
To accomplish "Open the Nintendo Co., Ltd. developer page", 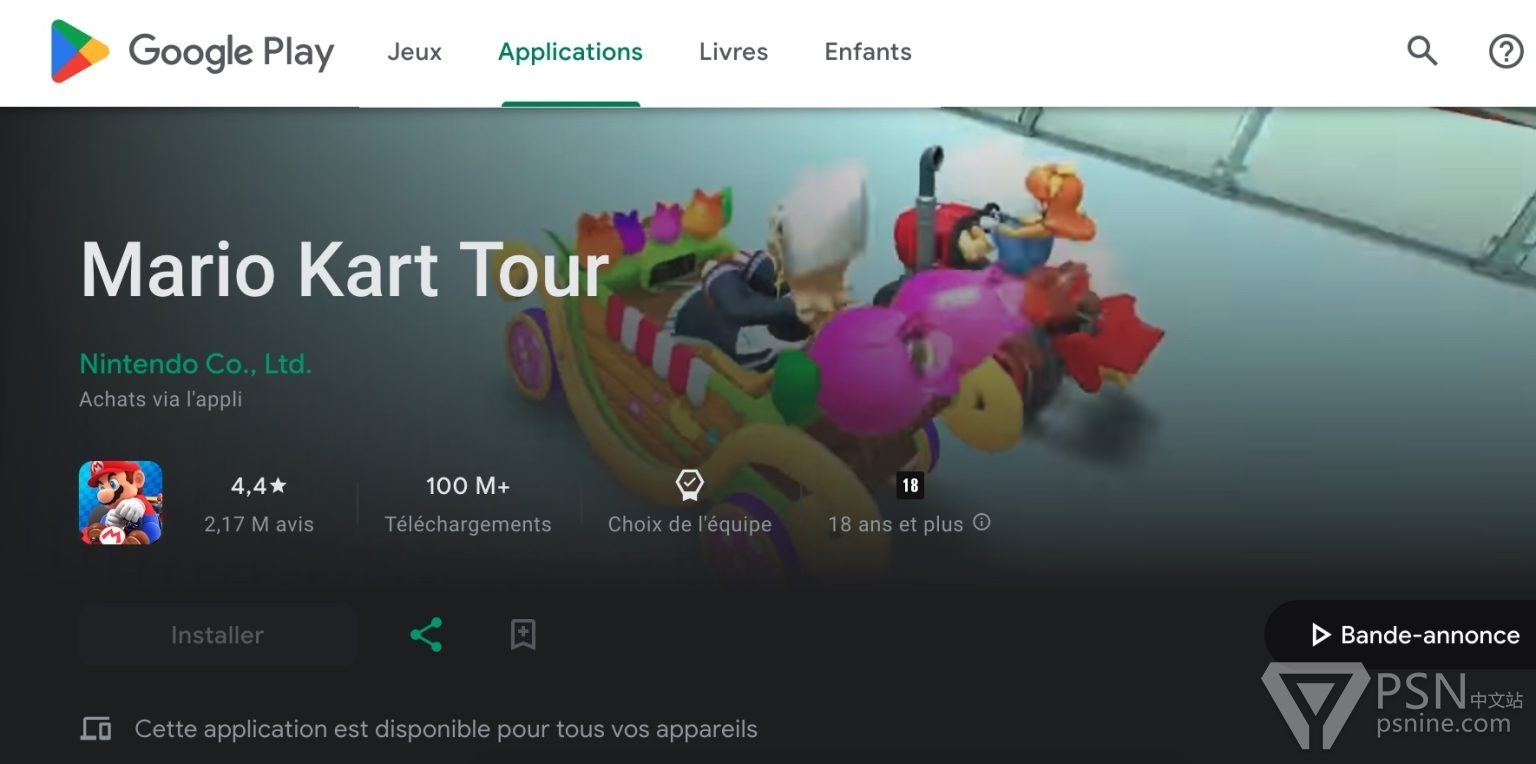I will pos(195,364).
